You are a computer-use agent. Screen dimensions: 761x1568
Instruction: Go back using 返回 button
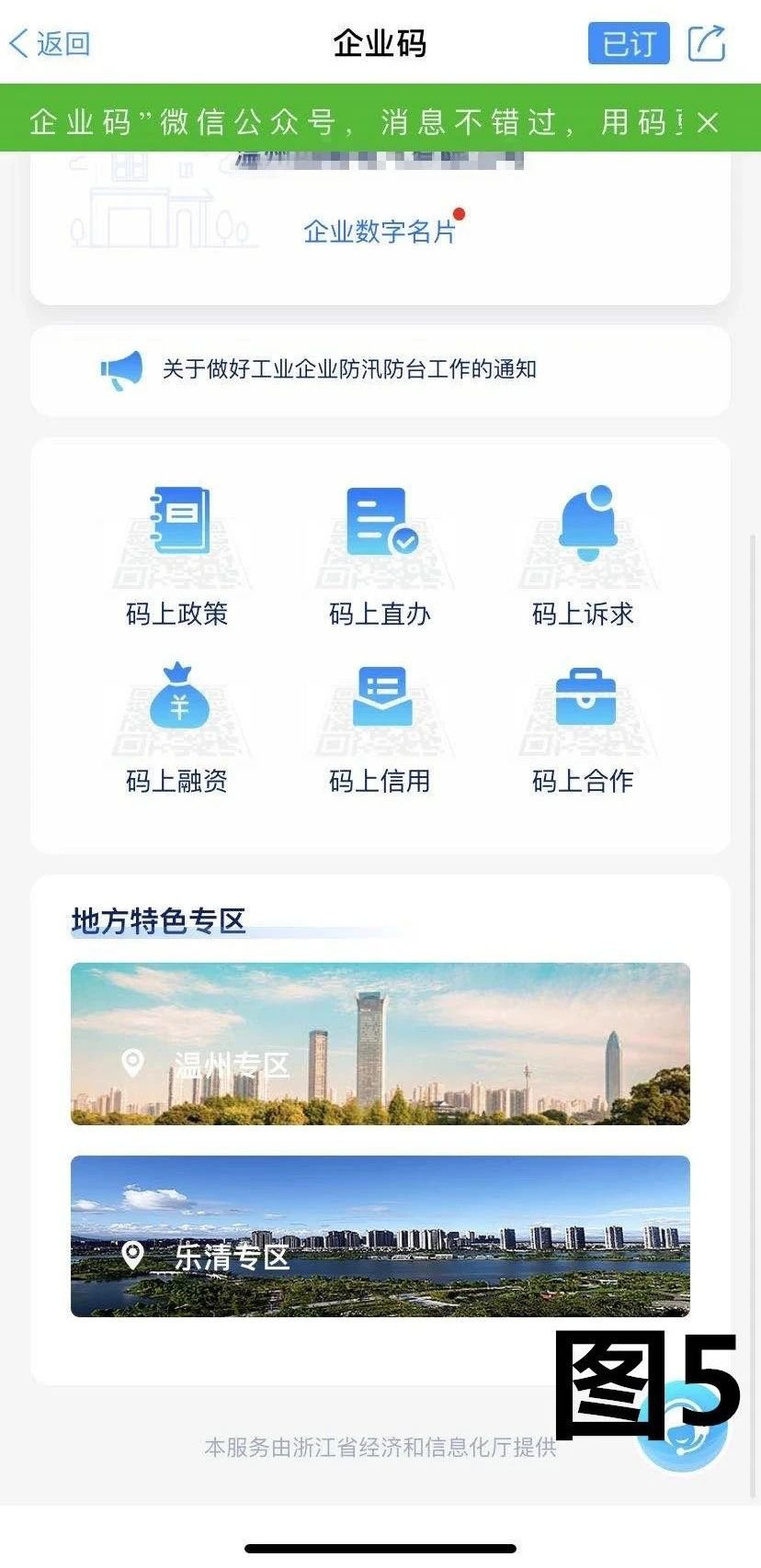coord(51,43)
